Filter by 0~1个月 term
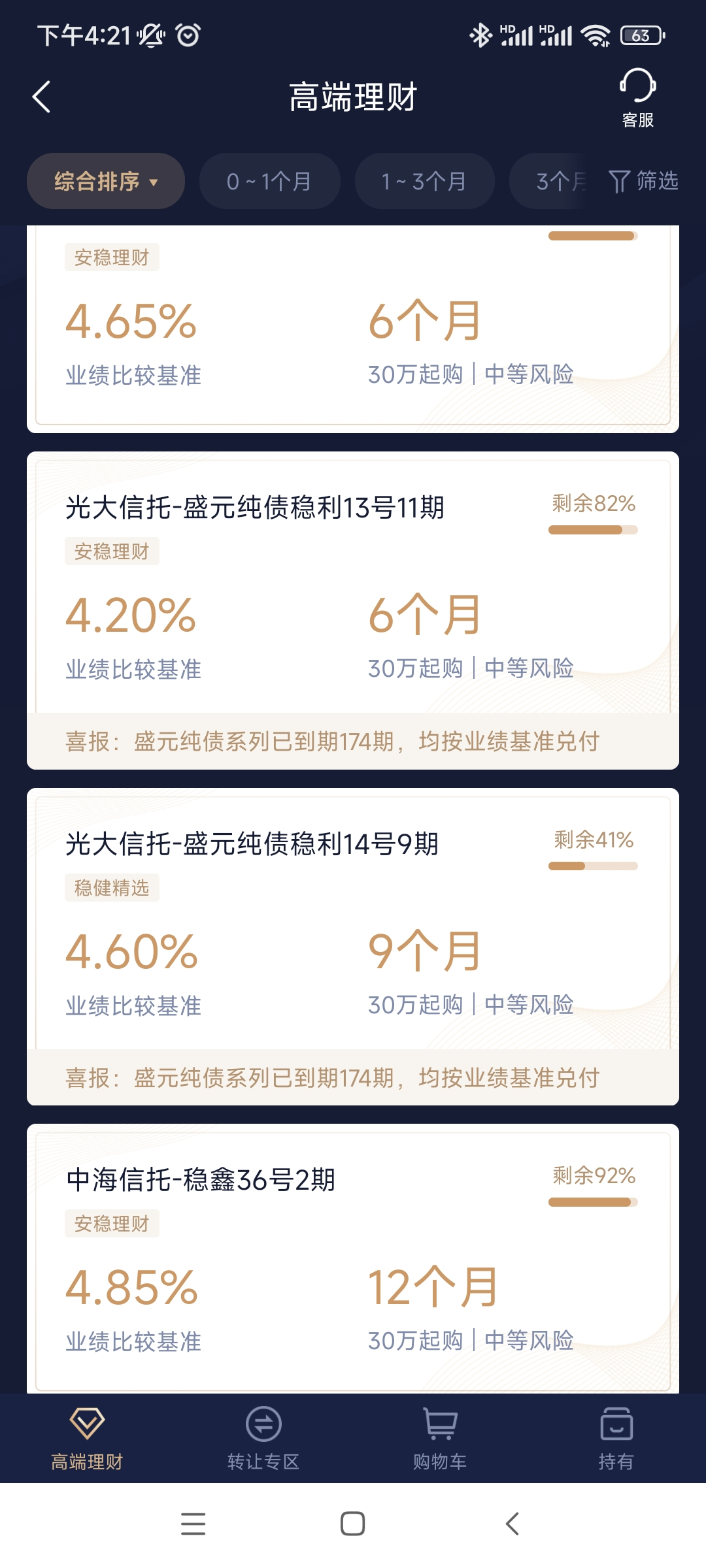This screenshot has height=1568, width=706. tap(269, 181)
